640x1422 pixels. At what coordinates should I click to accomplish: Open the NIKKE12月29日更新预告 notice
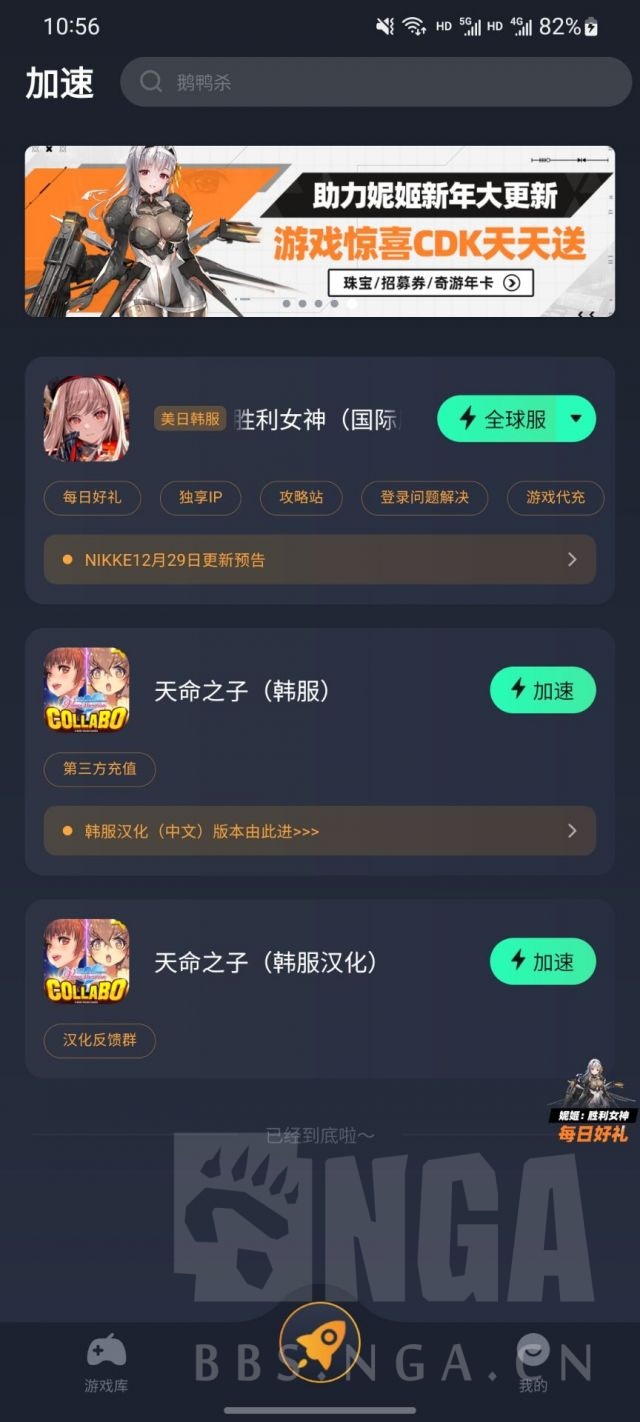tap(320, 559)
